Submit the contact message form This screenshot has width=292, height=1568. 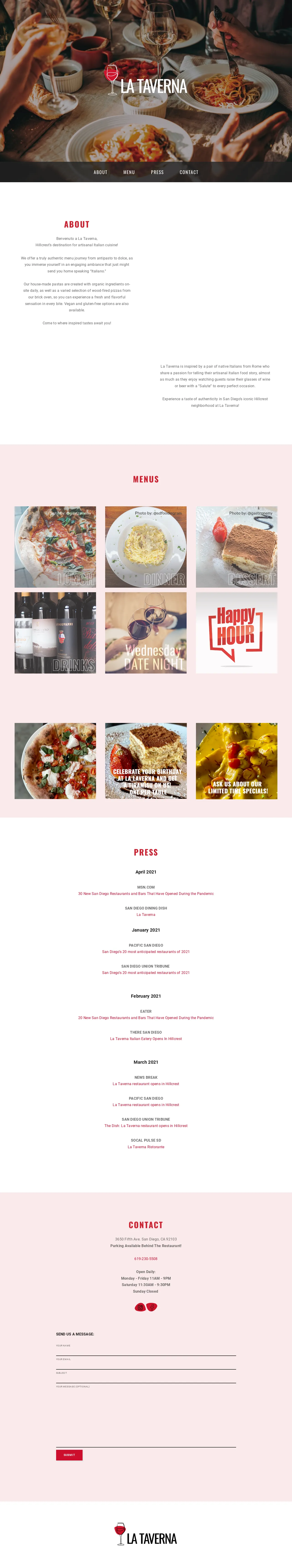click(x=69, y=1455)
